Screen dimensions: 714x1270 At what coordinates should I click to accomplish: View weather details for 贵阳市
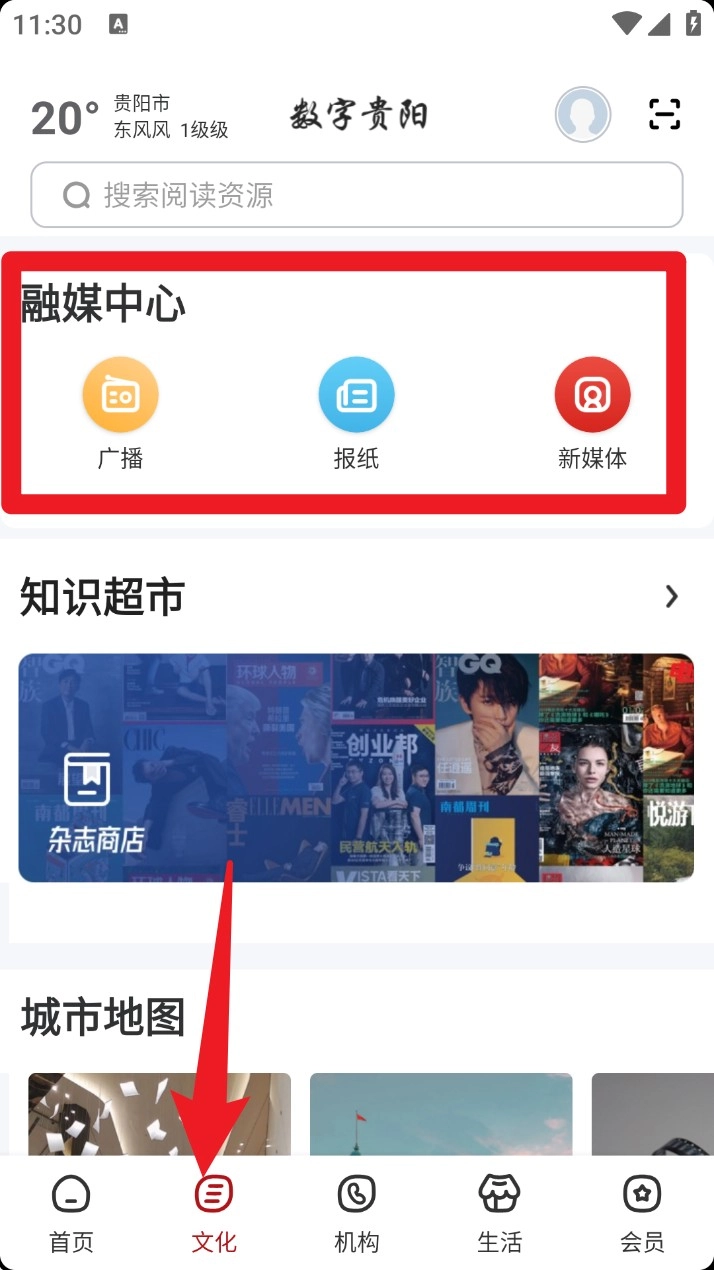coord(130,117)
